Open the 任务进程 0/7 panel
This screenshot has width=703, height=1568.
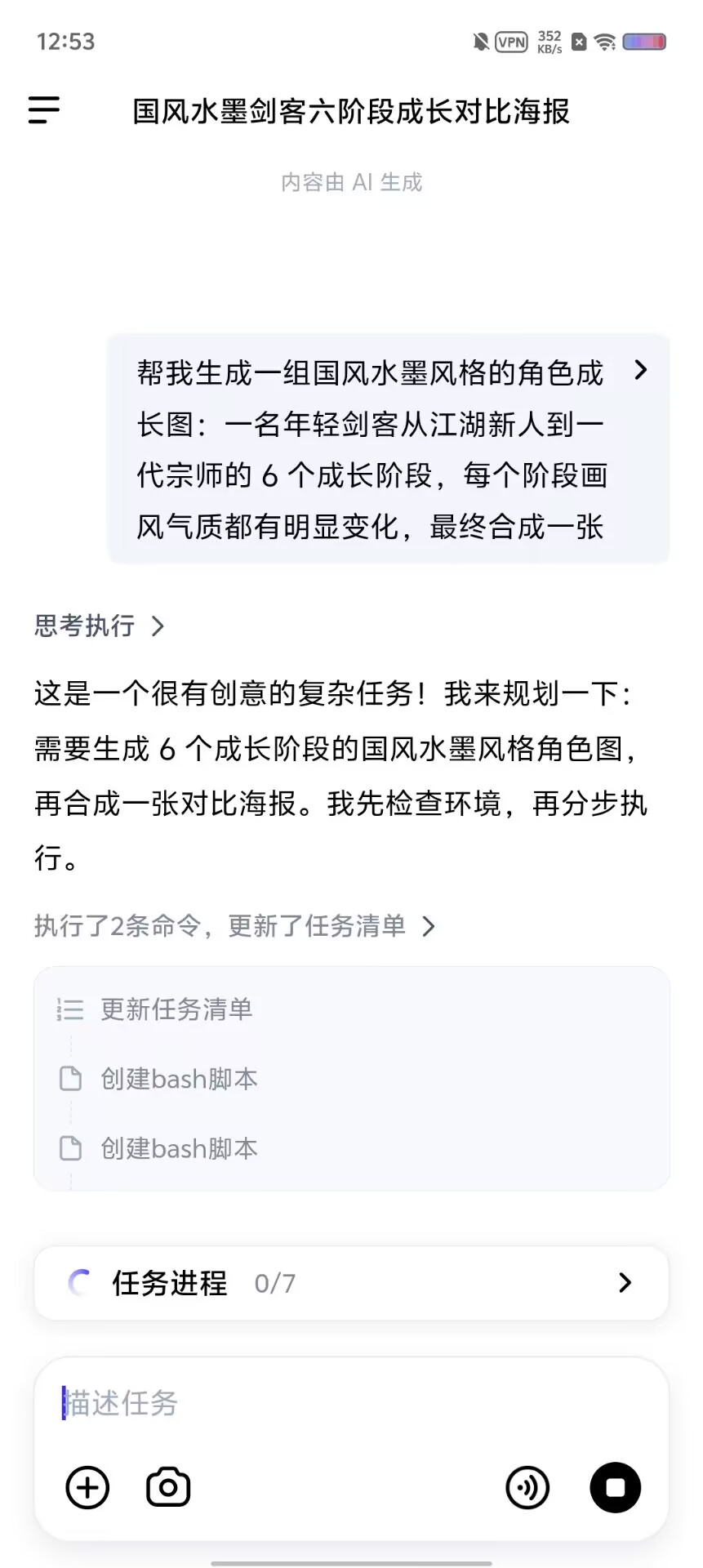click(x=351, y=1283)
